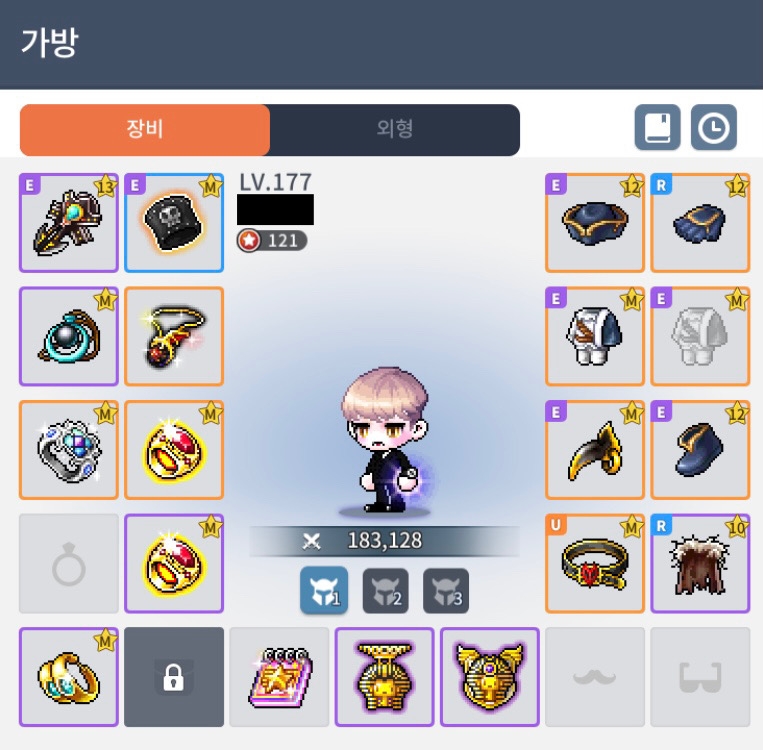Open the brown fur cape item

pyautogui.click(x=700, y=563)
